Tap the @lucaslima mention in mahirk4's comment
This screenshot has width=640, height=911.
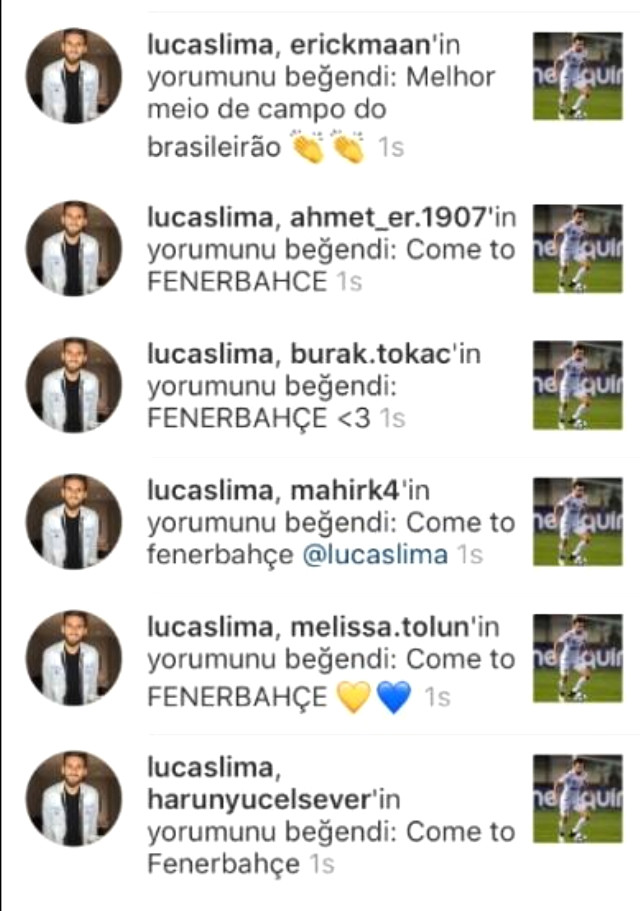point(374,553)
